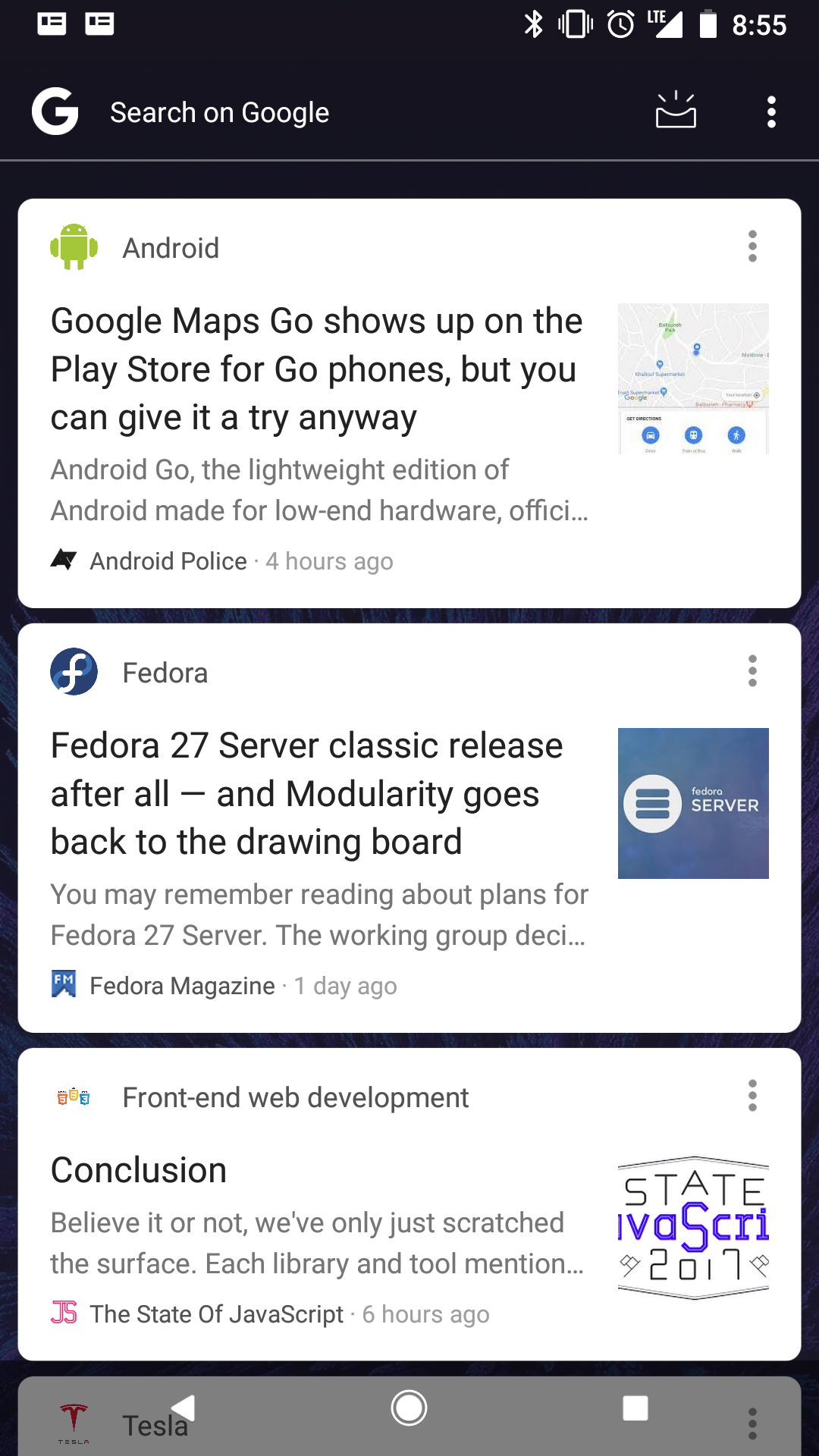819x1456 pixels.
Task: Open options menu for the Android card
Action: coord(752,246)
